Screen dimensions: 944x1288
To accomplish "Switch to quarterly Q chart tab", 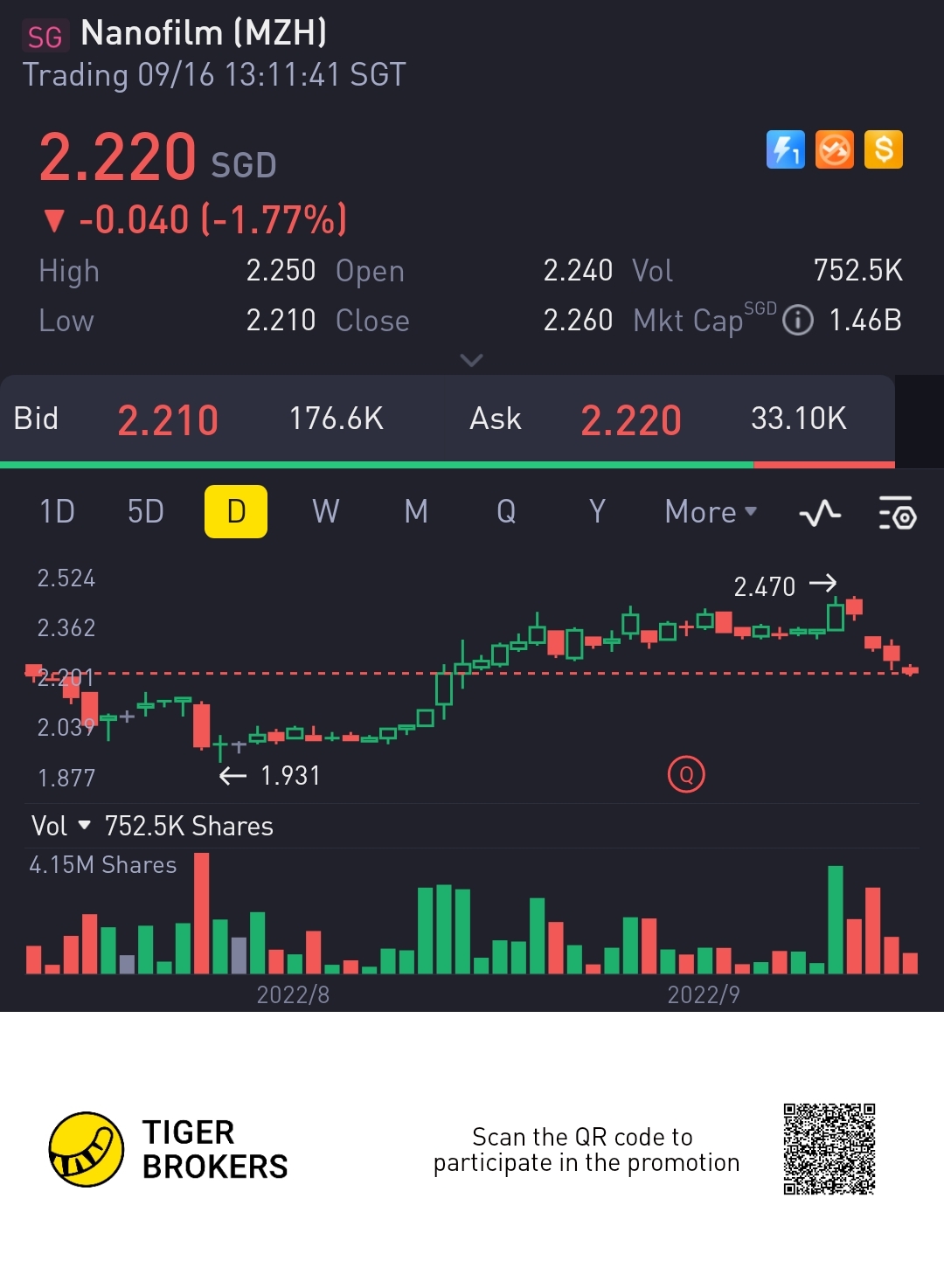I will pyautogui.click(x=506, y=511).
